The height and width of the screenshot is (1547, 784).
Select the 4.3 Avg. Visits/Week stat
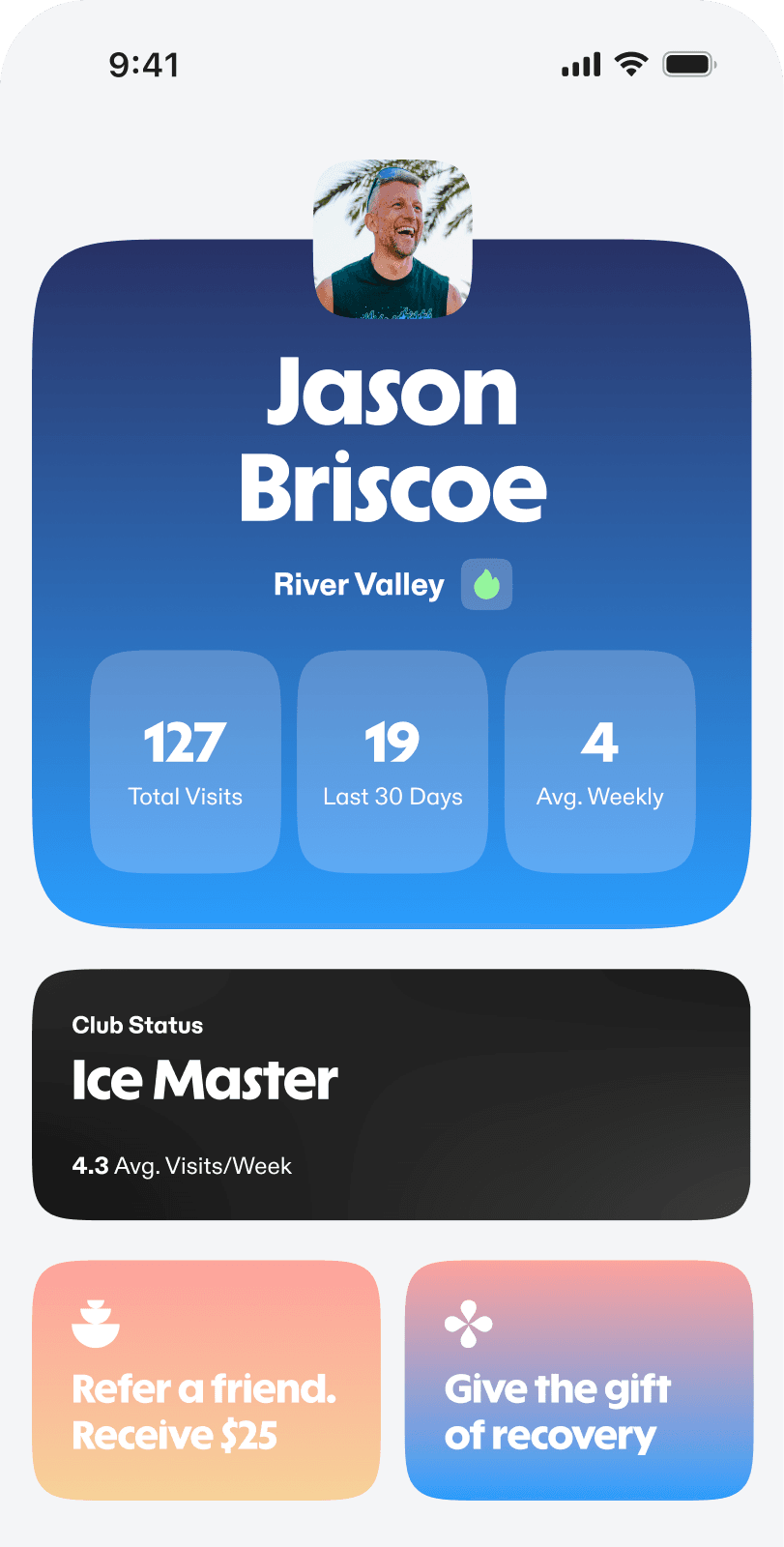(182, 1166)
